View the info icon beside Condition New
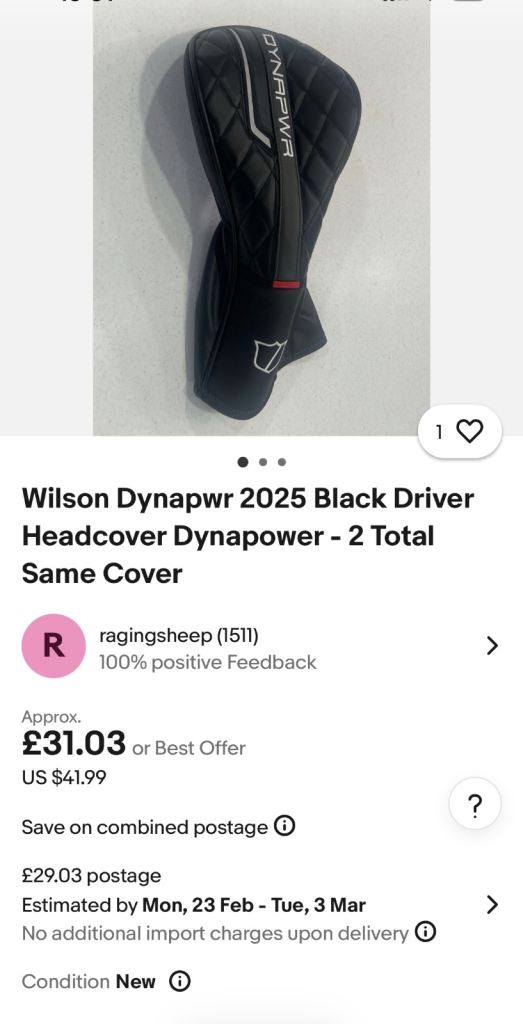 [180, 981]
